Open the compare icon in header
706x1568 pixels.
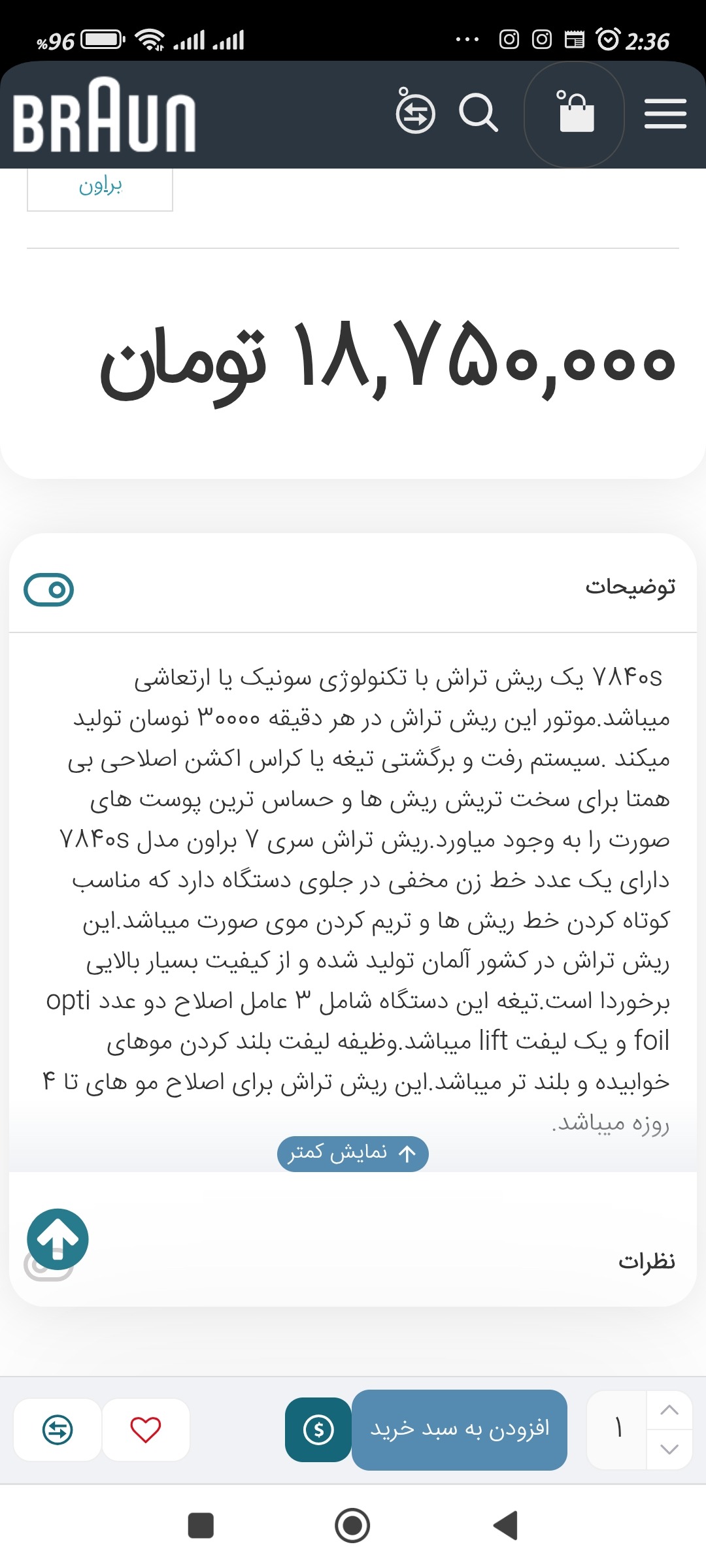pos(415,112)
